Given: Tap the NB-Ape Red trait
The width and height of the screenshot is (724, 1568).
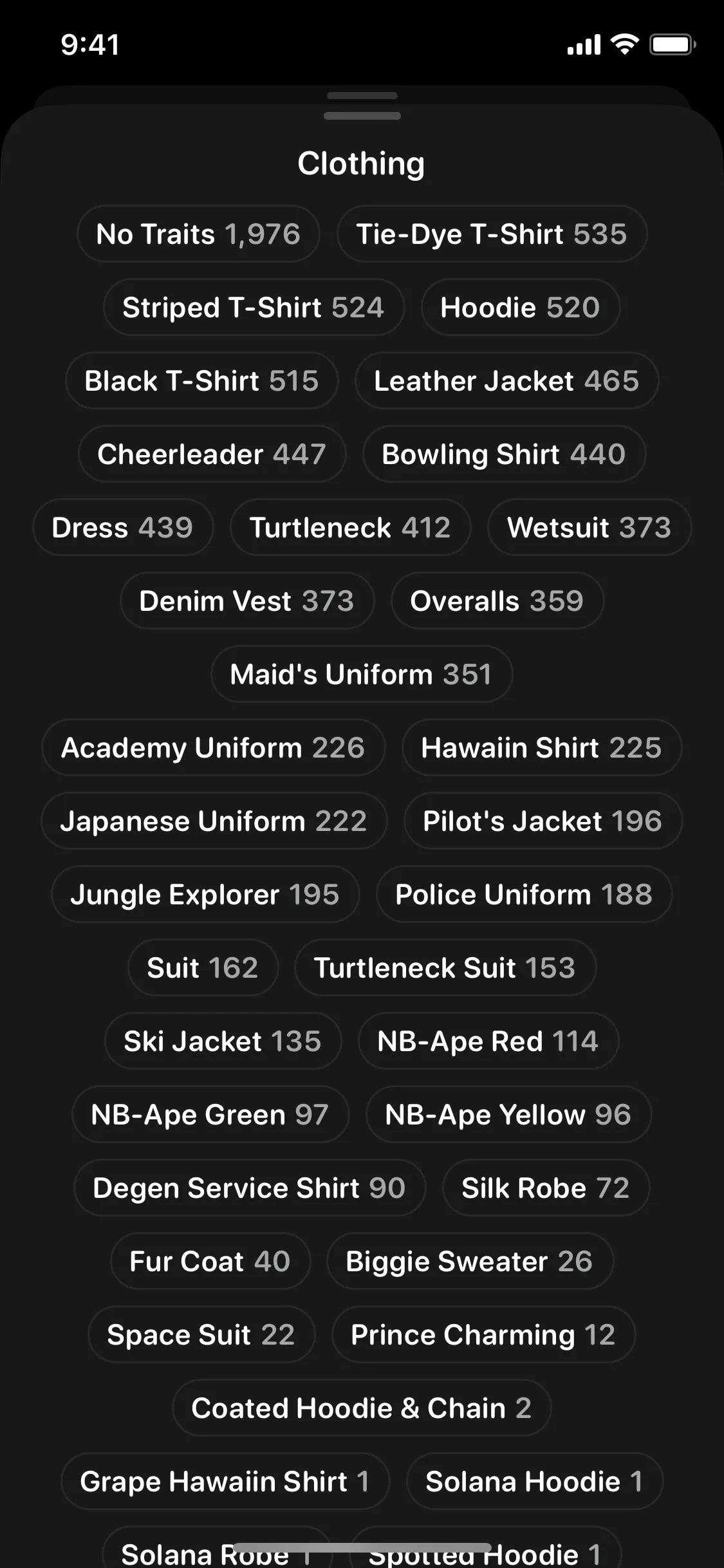Looking at the screenshot, I should coord(488,1041).
